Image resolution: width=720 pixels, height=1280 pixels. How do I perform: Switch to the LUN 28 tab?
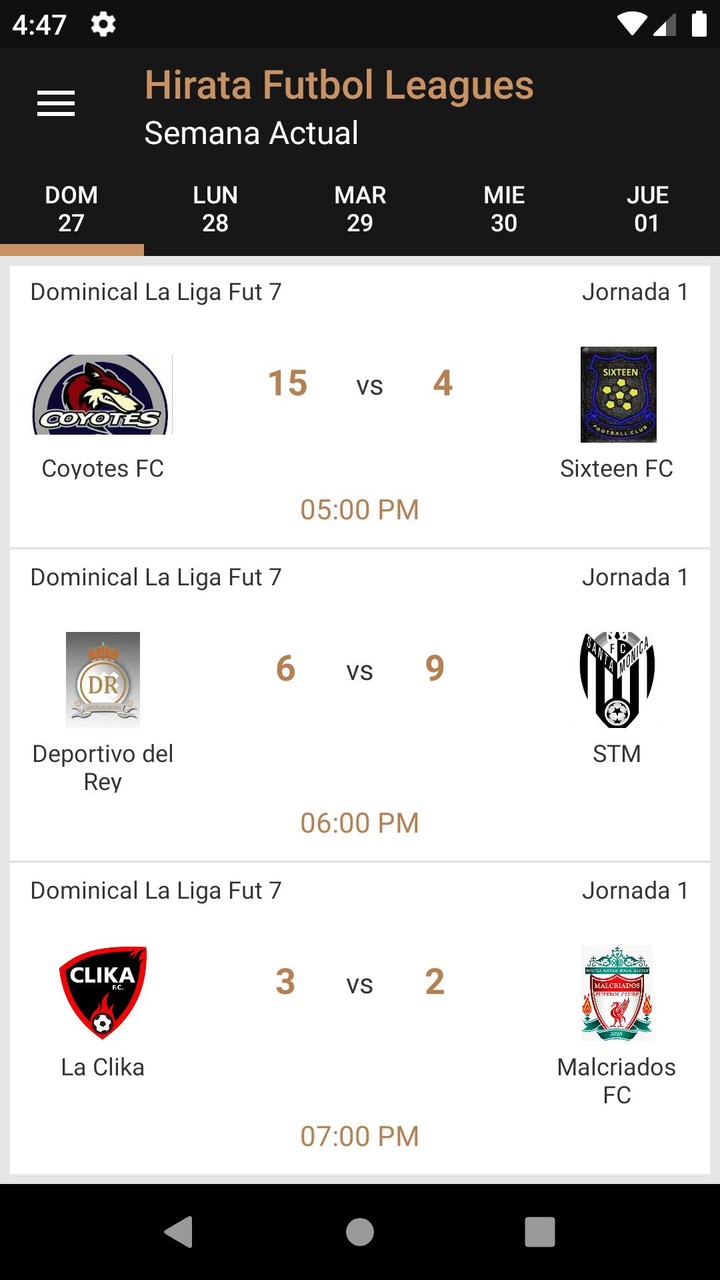pos(215,209)
